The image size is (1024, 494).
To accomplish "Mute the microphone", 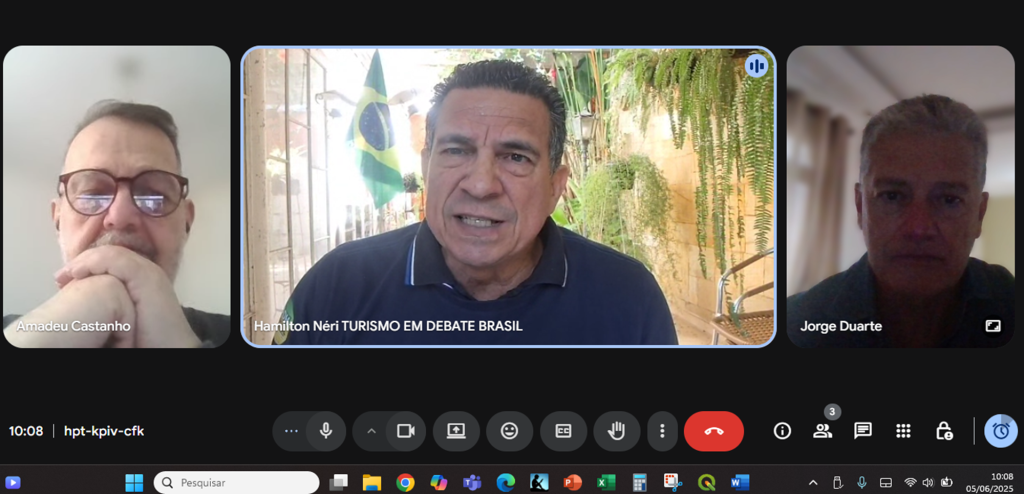I will tap(325, 431).
